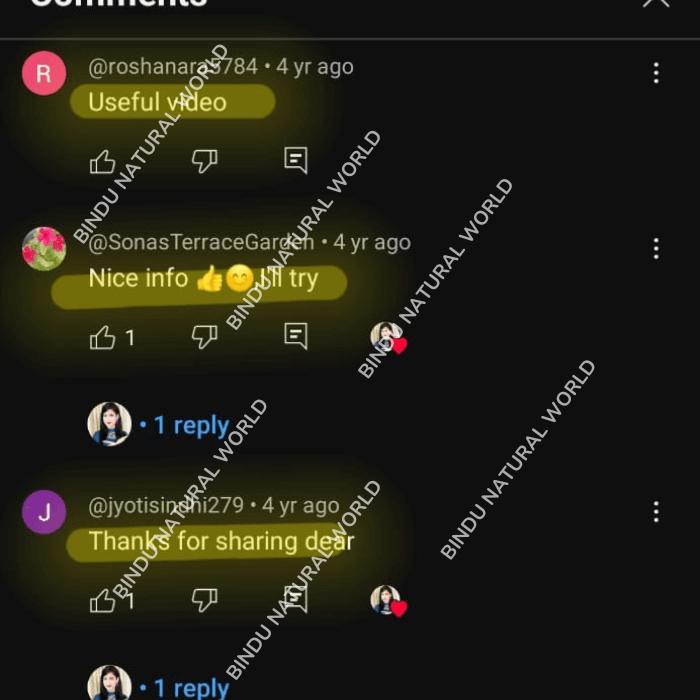Image resolution: width=700 pixels, height=700 pixels.
Task: Close the comments panel
Action: pos(656,4)
